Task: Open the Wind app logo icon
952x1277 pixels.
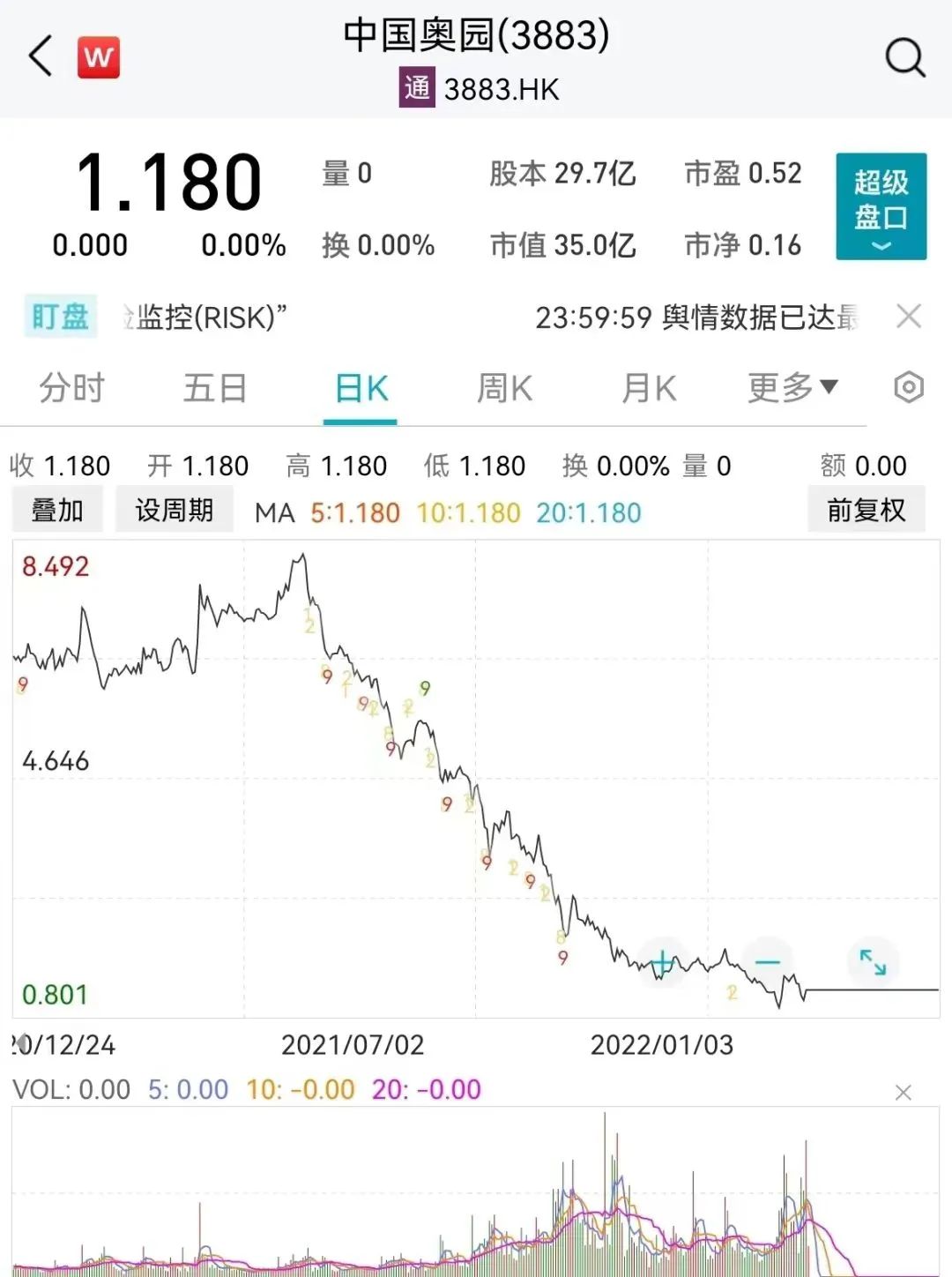Action: (98, 56)
